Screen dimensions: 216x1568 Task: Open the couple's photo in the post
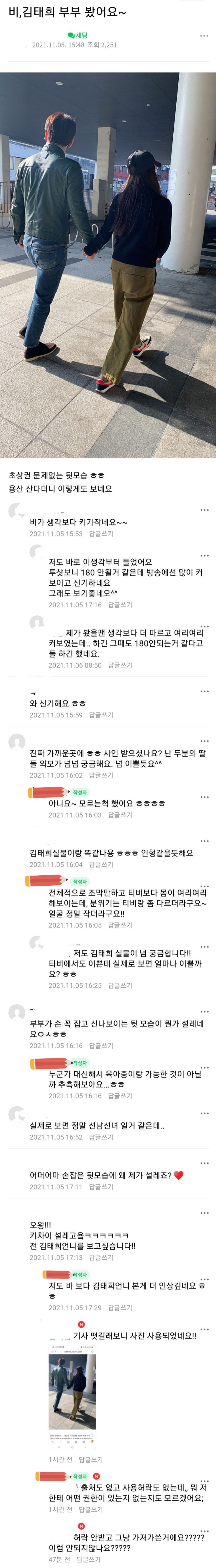click(x=108, y=265)
